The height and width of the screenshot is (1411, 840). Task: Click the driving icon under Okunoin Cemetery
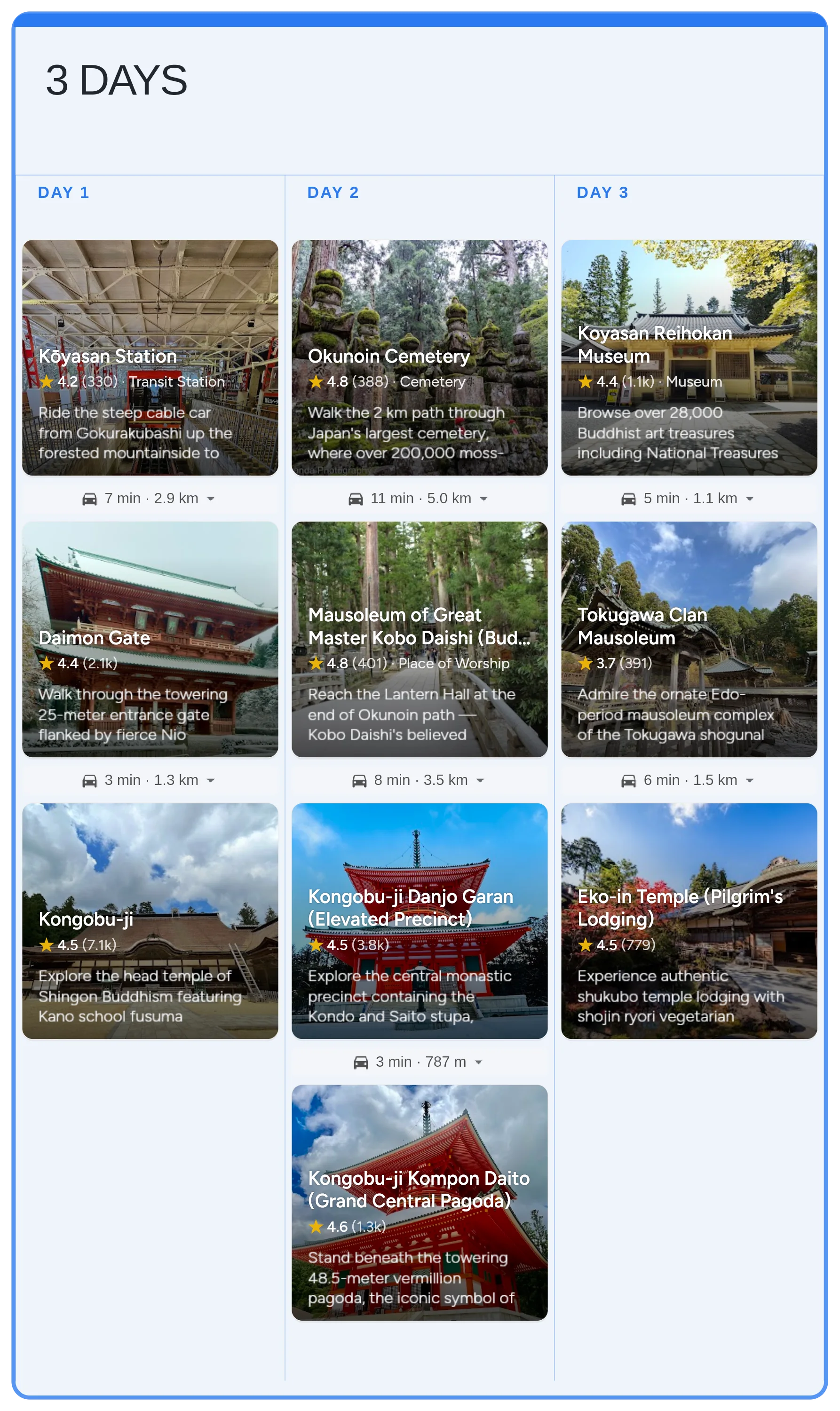click(x=357, y=499)
